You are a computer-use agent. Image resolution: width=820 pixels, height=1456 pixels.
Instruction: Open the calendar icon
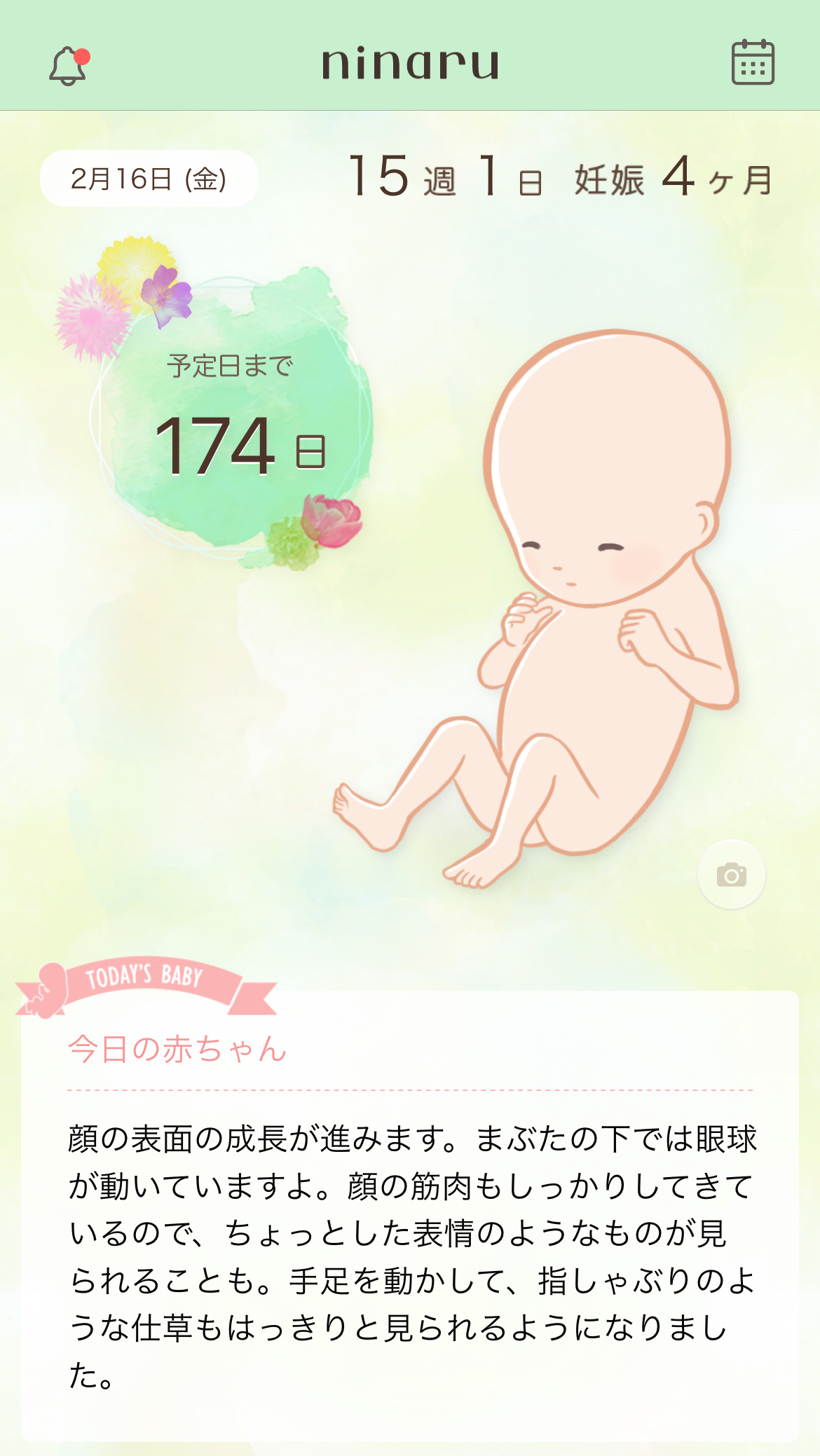[753, 62]
